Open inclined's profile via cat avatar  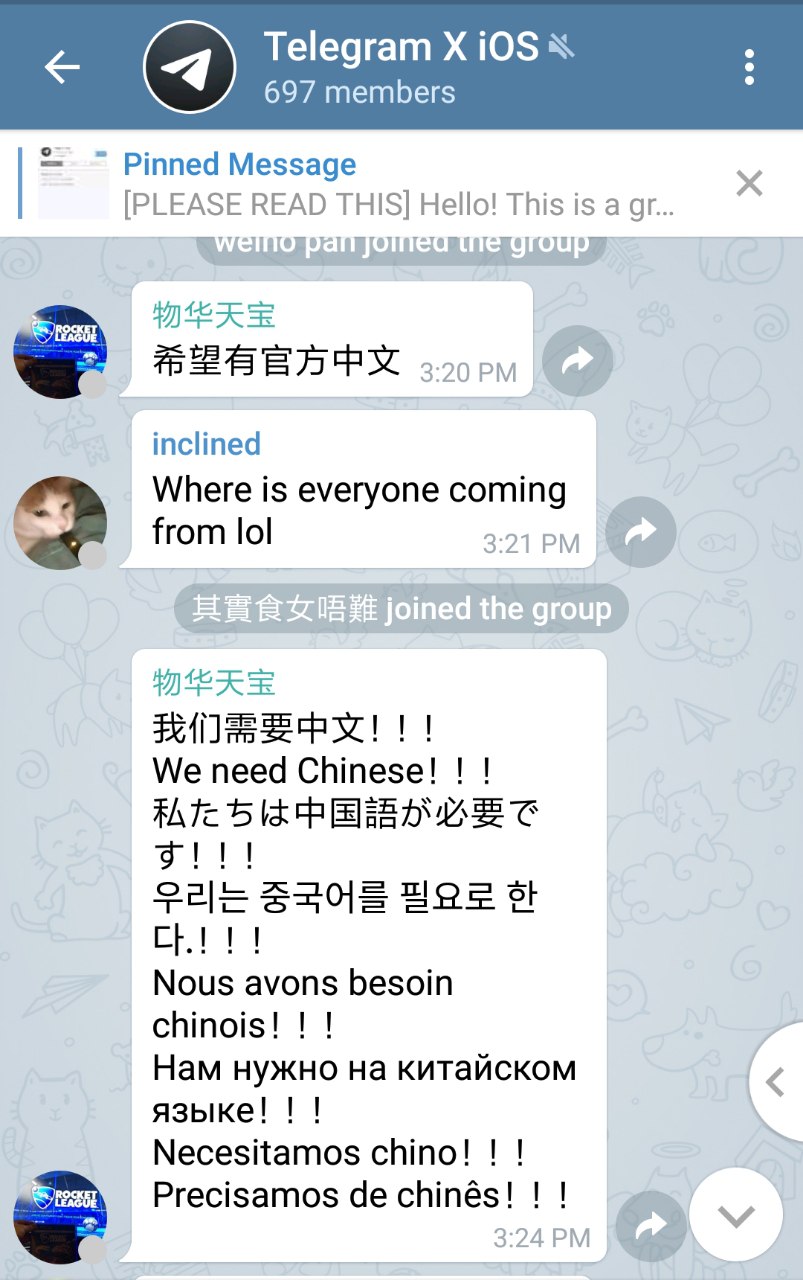pyautogui.click(x=60, y=522)
